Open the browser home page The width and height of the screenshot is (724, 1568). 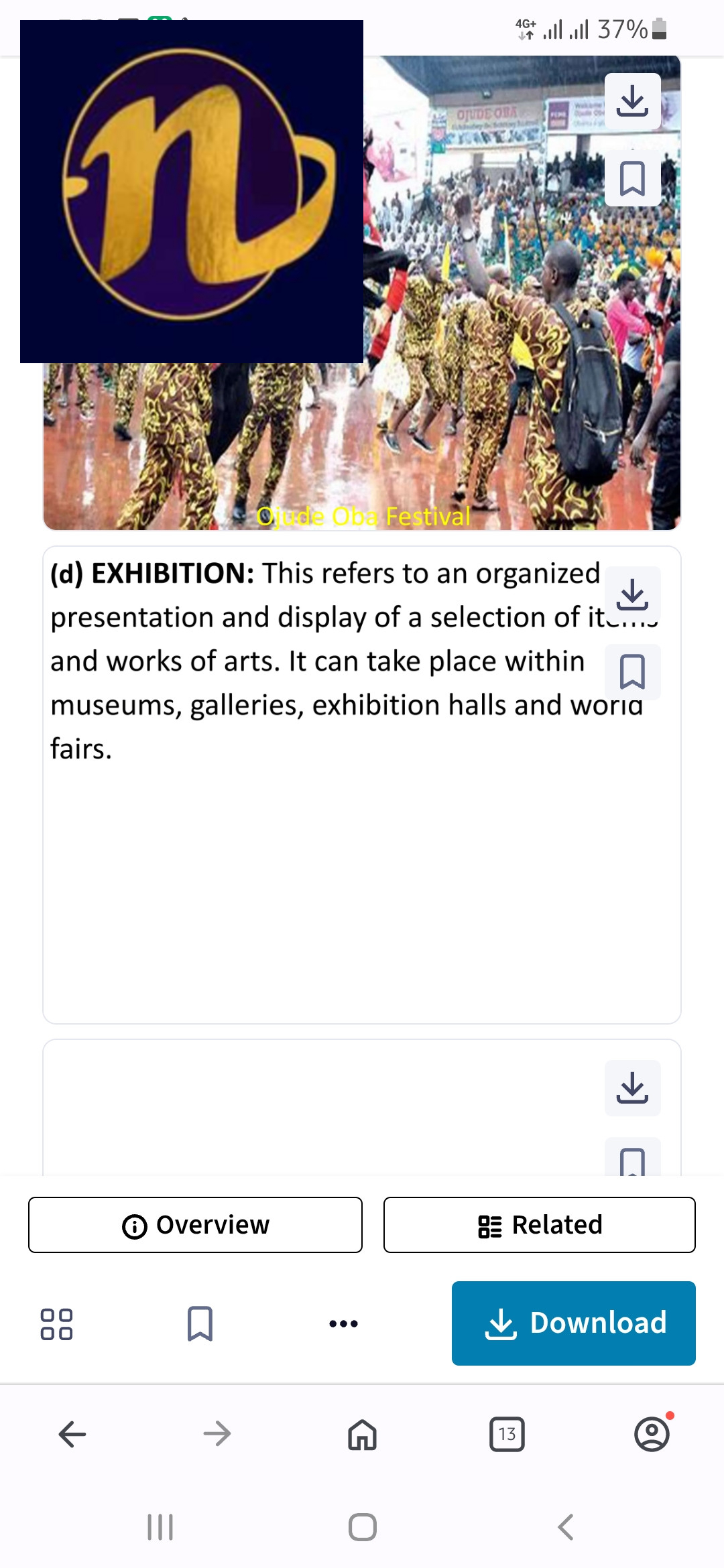[x=362, y=1434]
